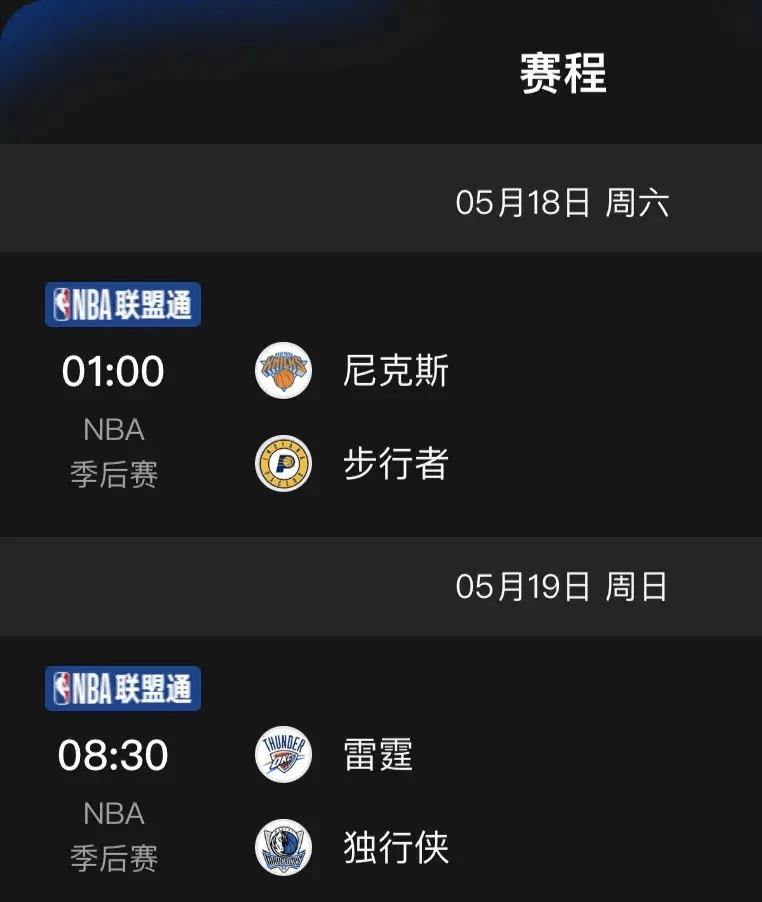The height and width of the screenshot is (902, 762).
Task: Click the Mavericks team logo
Action: tap(283, 848)
